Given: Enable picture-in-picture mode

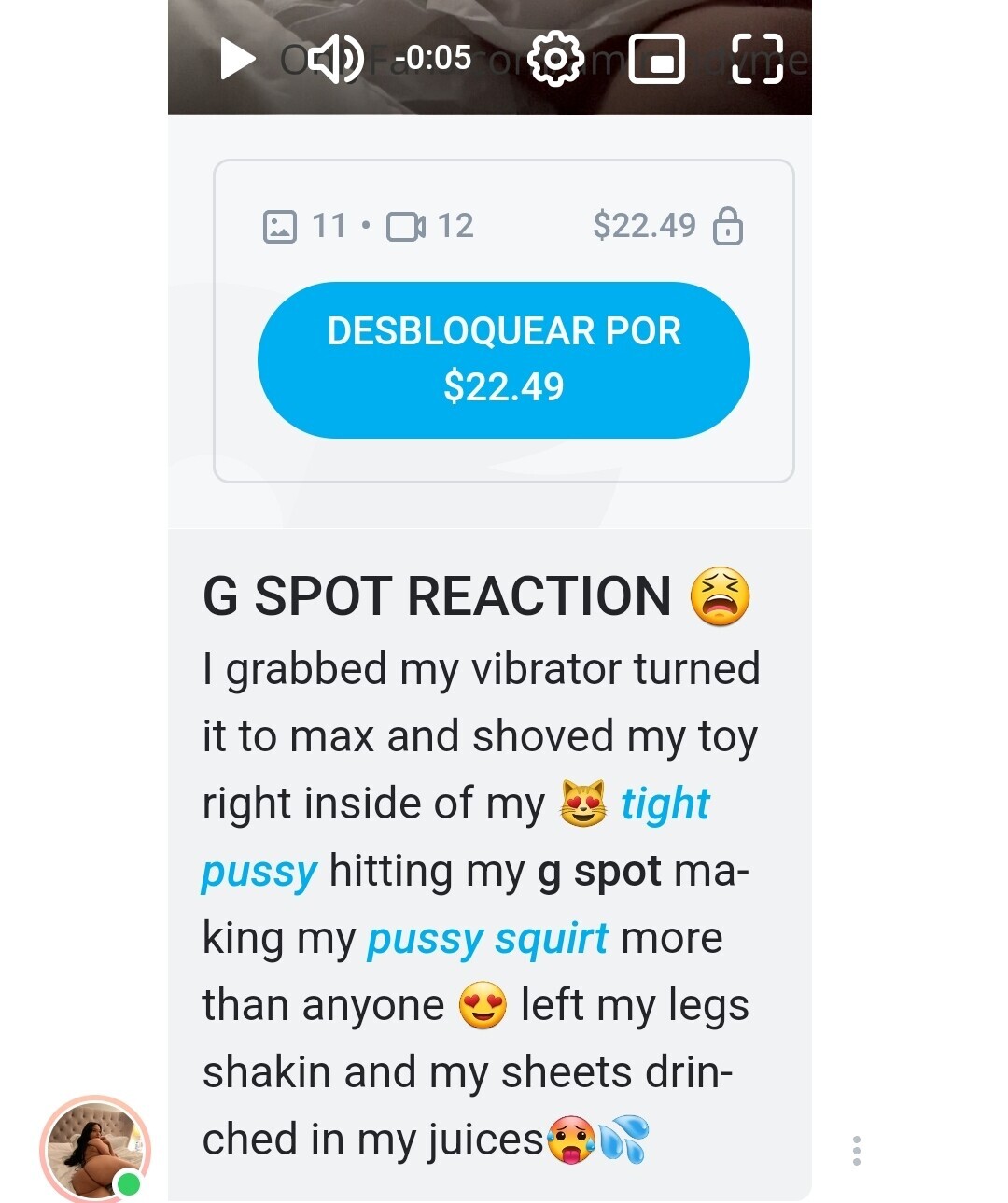Looking at the screenshot, I should click(657, 59).
